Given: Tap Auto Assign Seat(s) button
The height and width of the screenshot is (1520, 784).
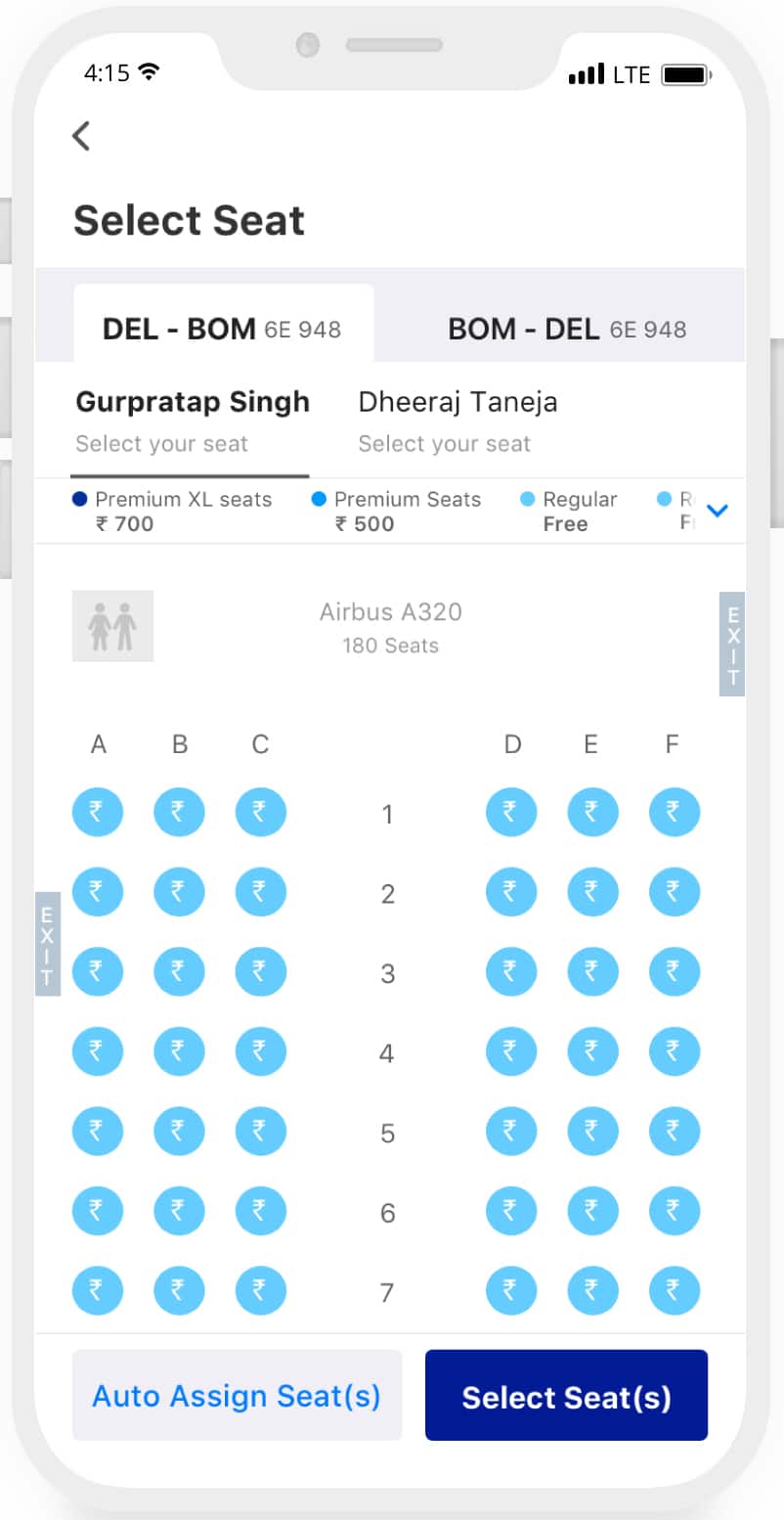Looking at the screenshot, I should (x=237, y=1396).
